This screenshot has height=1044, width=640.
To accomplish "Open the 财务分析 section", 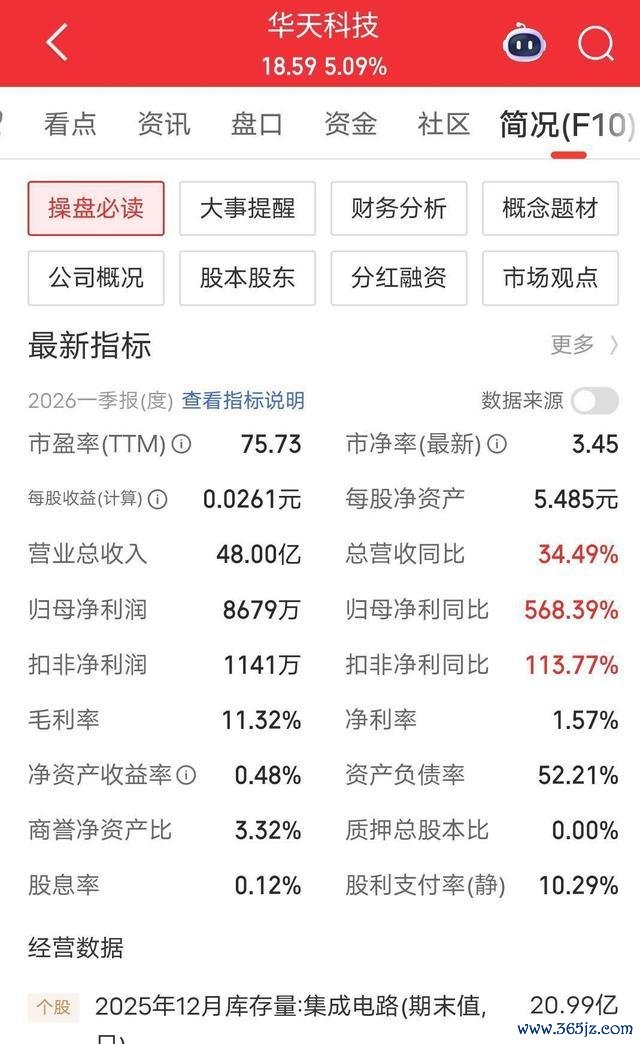I will click(x=399, y=208).
